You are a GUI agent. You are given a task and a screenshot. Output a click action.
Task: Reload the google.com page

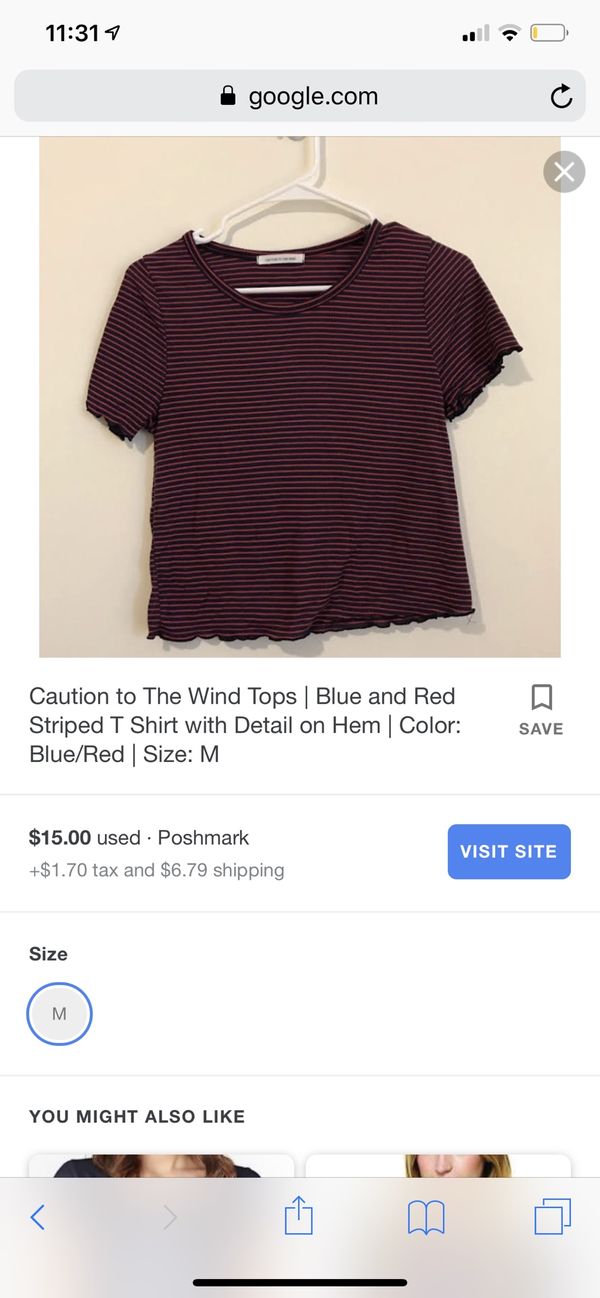[561, 96]
